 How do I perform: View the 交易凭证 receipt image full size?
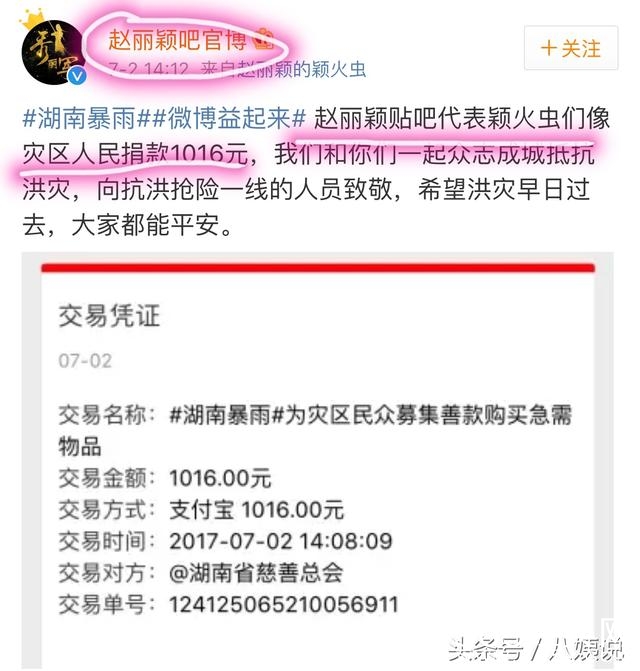318,460
